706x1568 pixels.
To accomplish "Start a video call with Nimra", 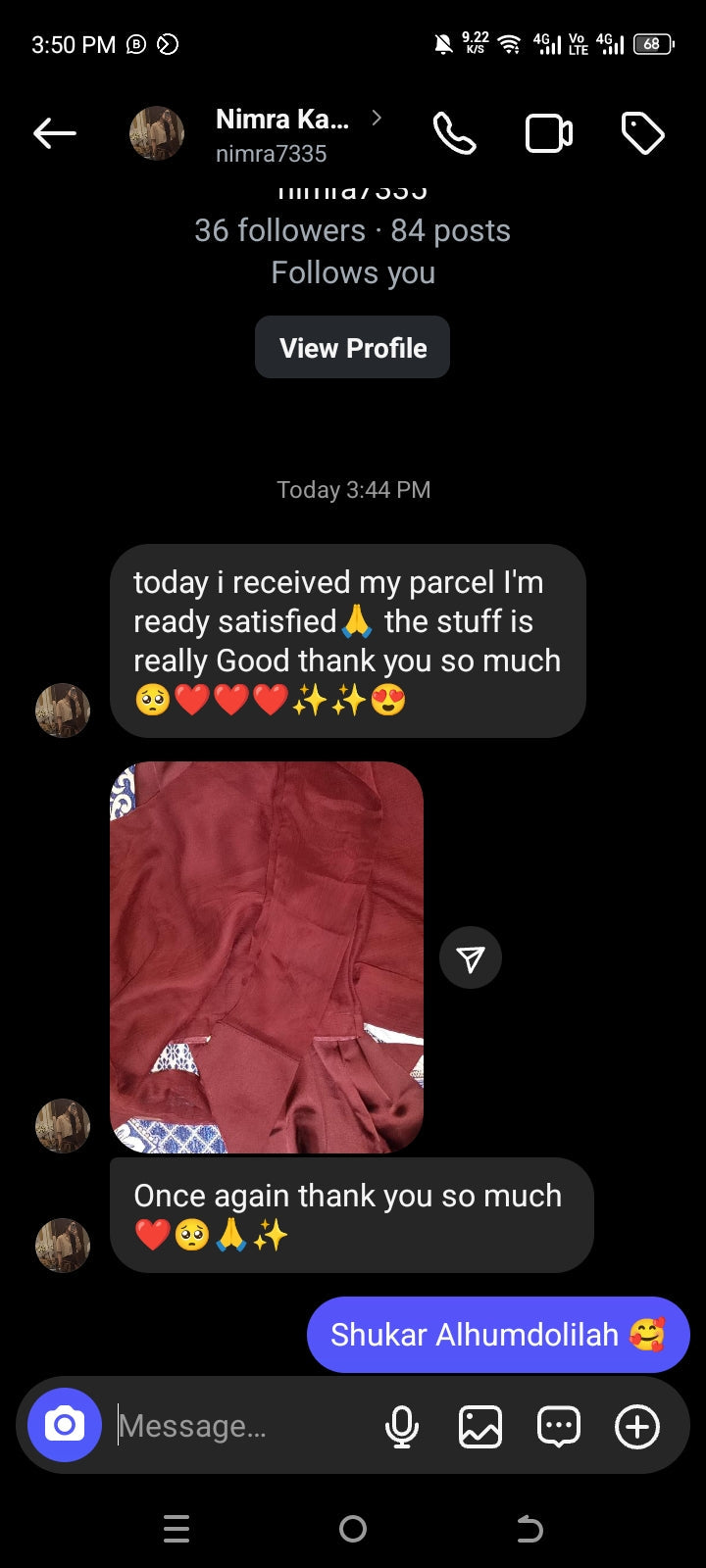I will click(548, 133).
